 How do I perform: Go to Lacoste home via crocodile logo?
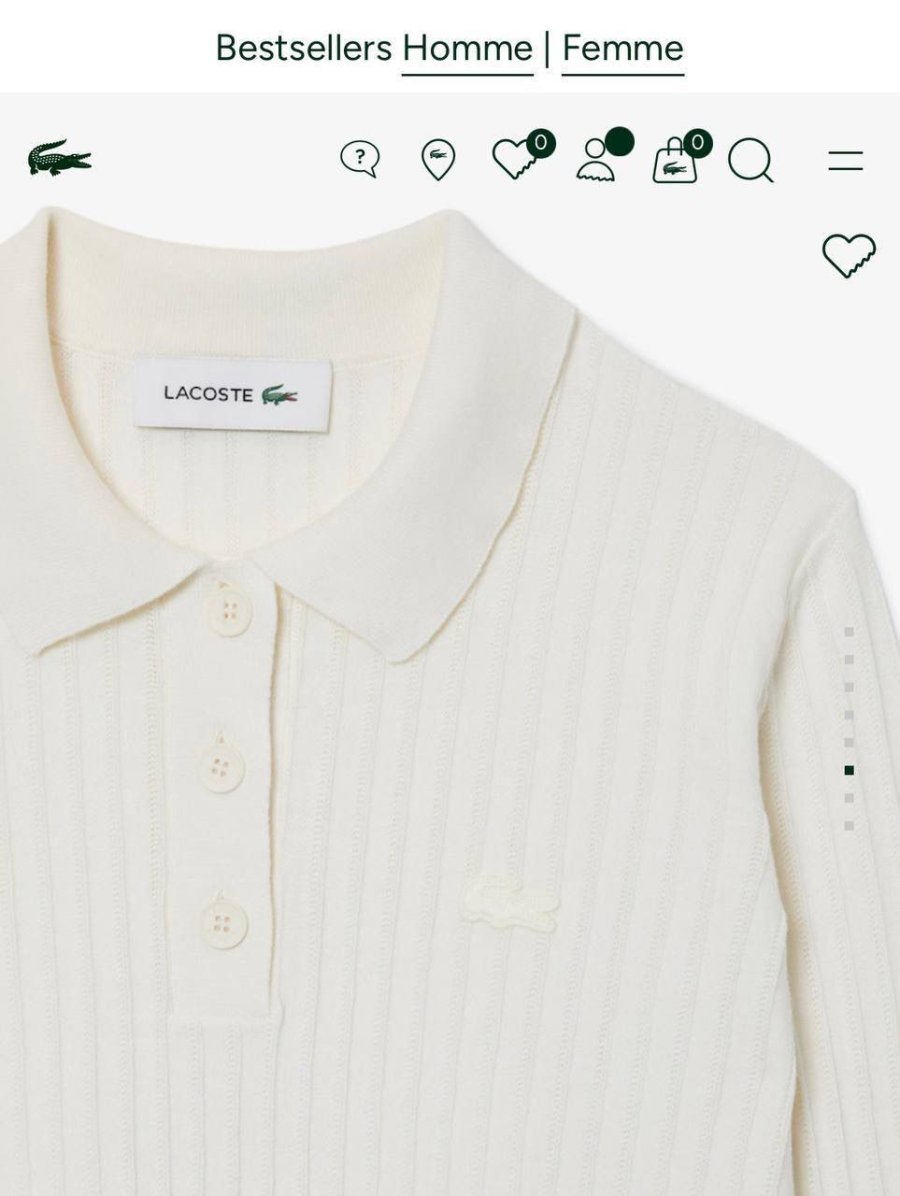(60, 158)
